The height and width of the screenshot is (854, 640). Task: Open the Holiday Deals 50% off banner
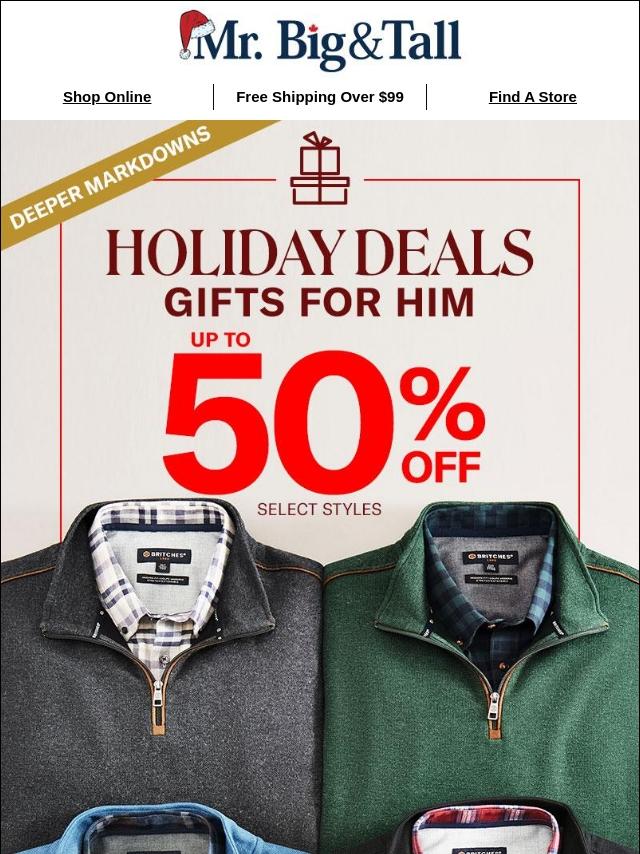[320, 487]
